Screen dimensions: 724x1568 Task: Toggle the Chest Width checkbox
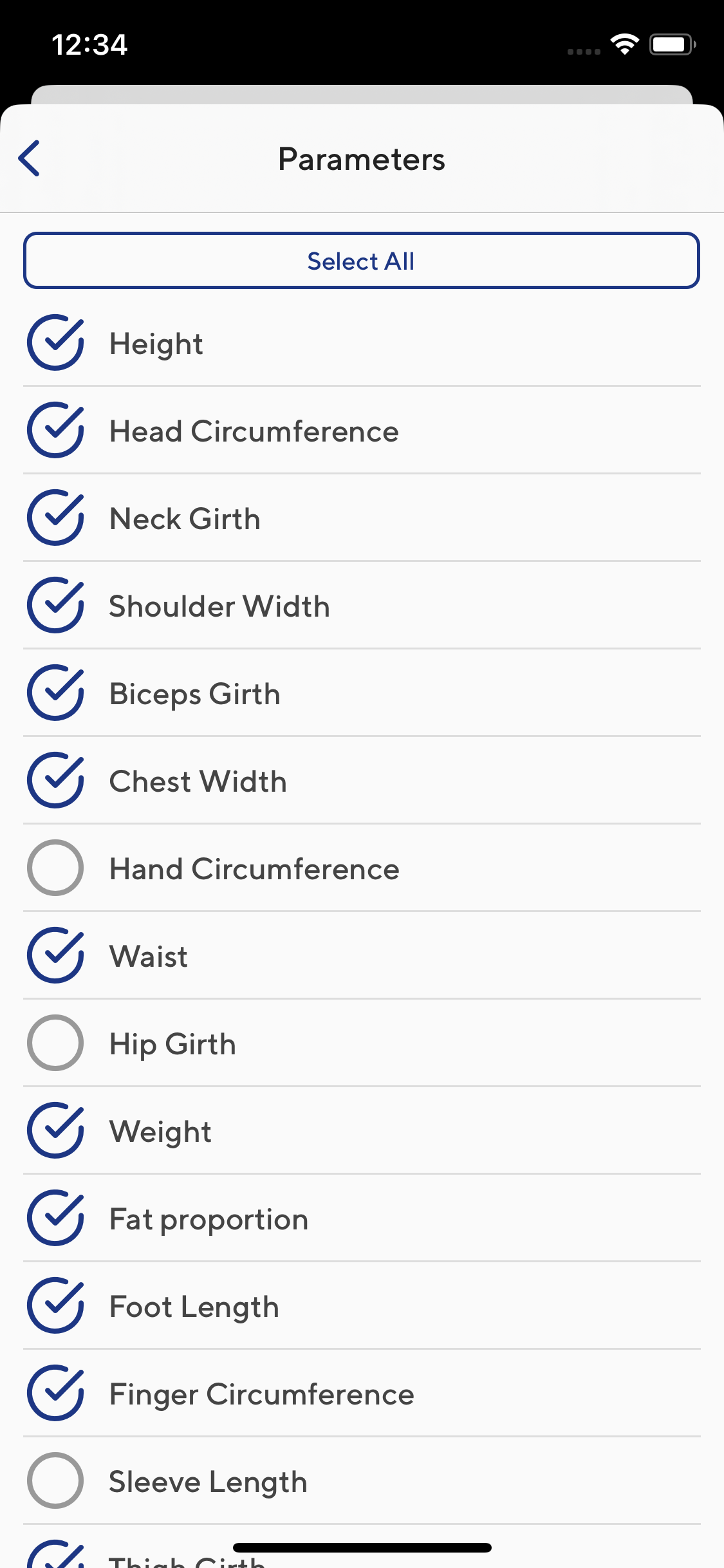pyautogui.click(x=55, y=781)
